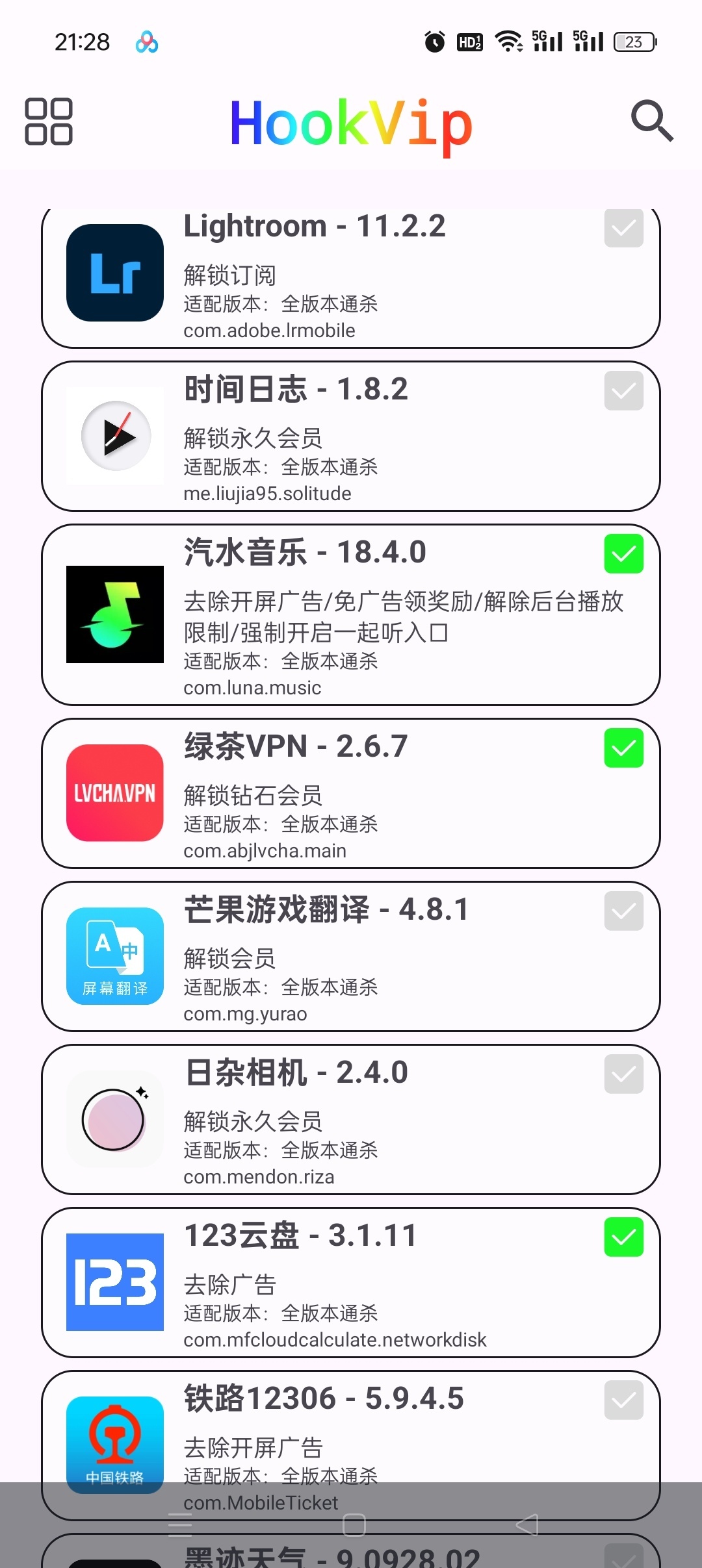Tap the recents button in navigation bar
702x1568 pixels.
tap(180, 1524)
